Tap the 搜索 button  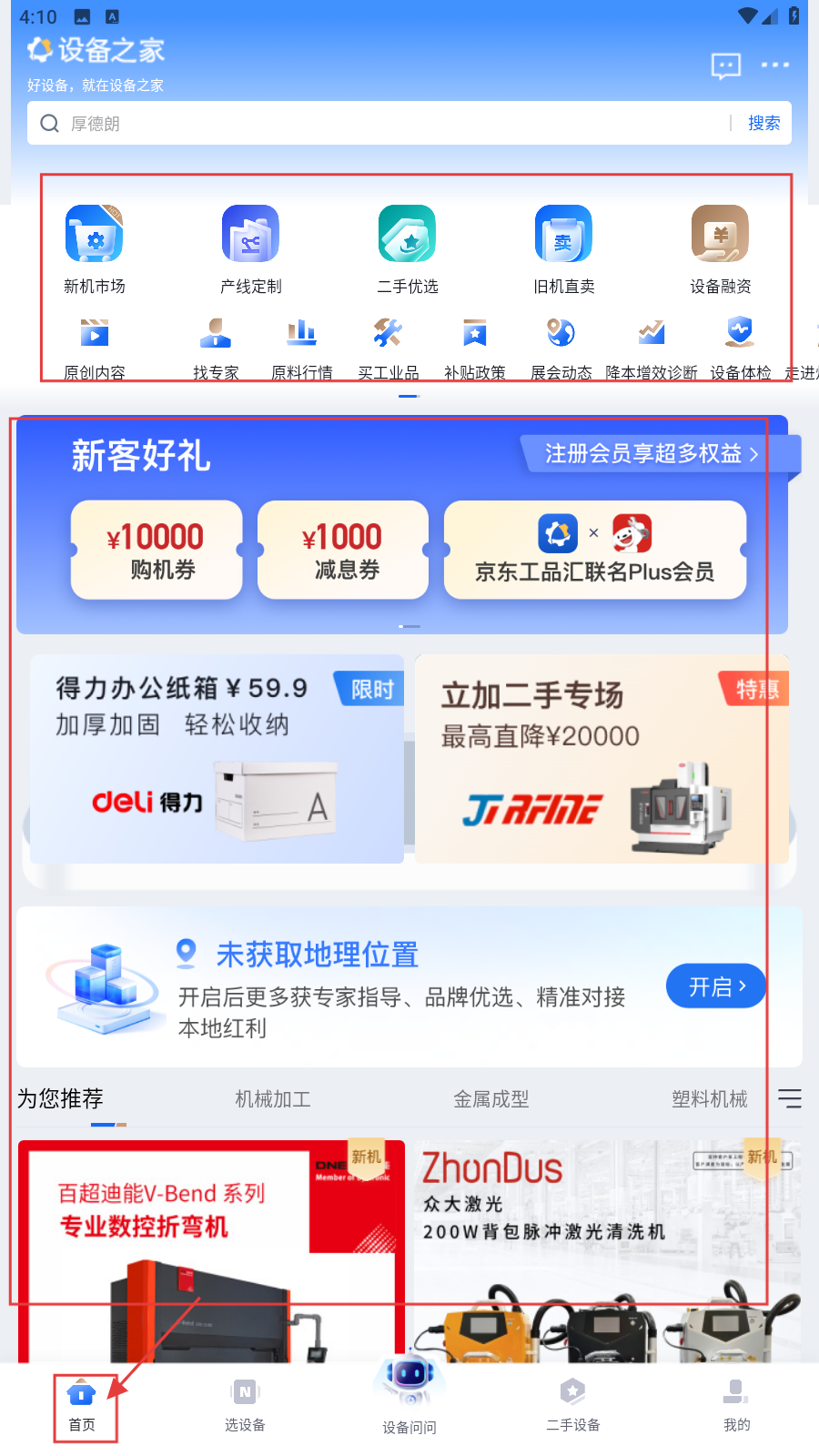(x=763, y=124)
